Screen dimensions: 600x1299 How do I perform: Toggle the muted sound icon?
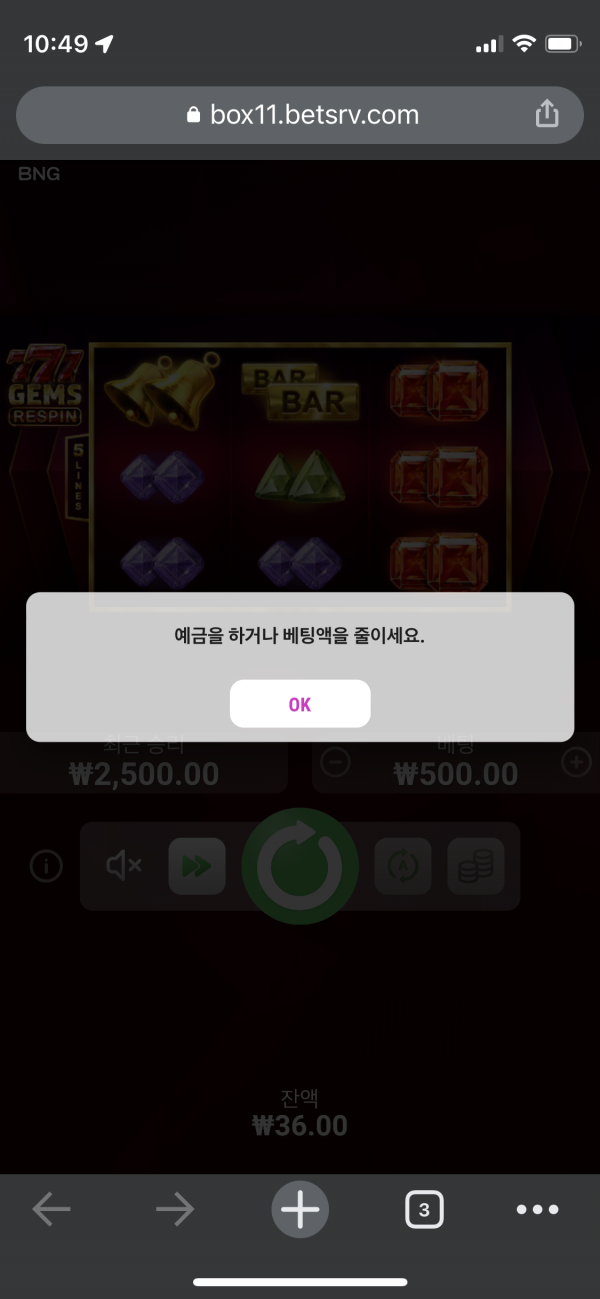click(124, 867)
